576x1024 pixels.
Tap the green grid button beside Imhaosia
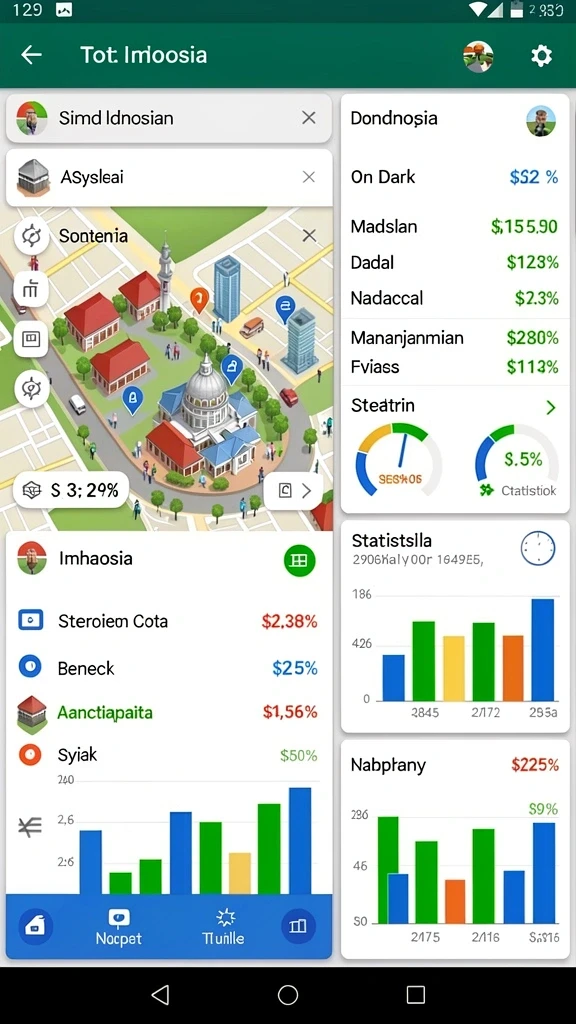tap(300, 560)
